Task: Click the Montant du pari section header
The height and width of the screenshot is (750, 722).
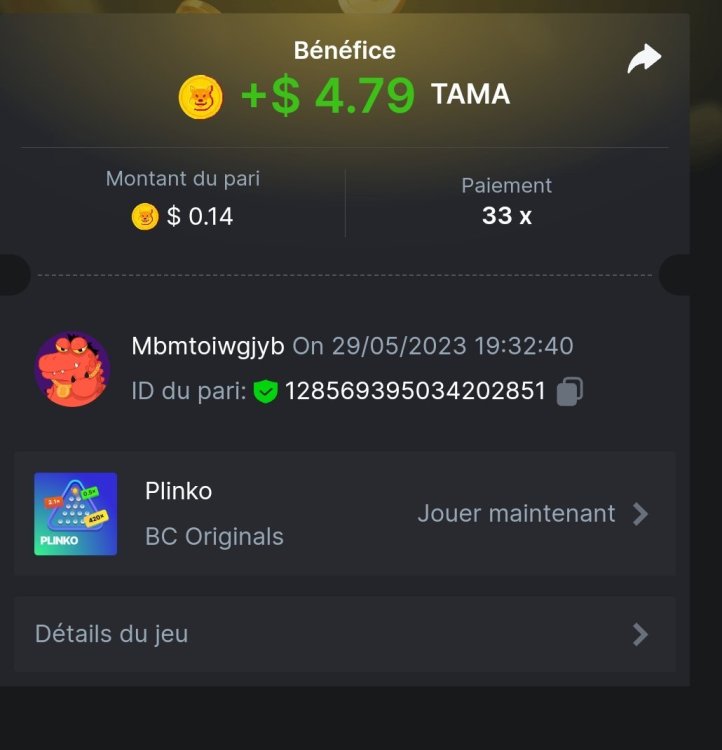Action: coord(181,178)
